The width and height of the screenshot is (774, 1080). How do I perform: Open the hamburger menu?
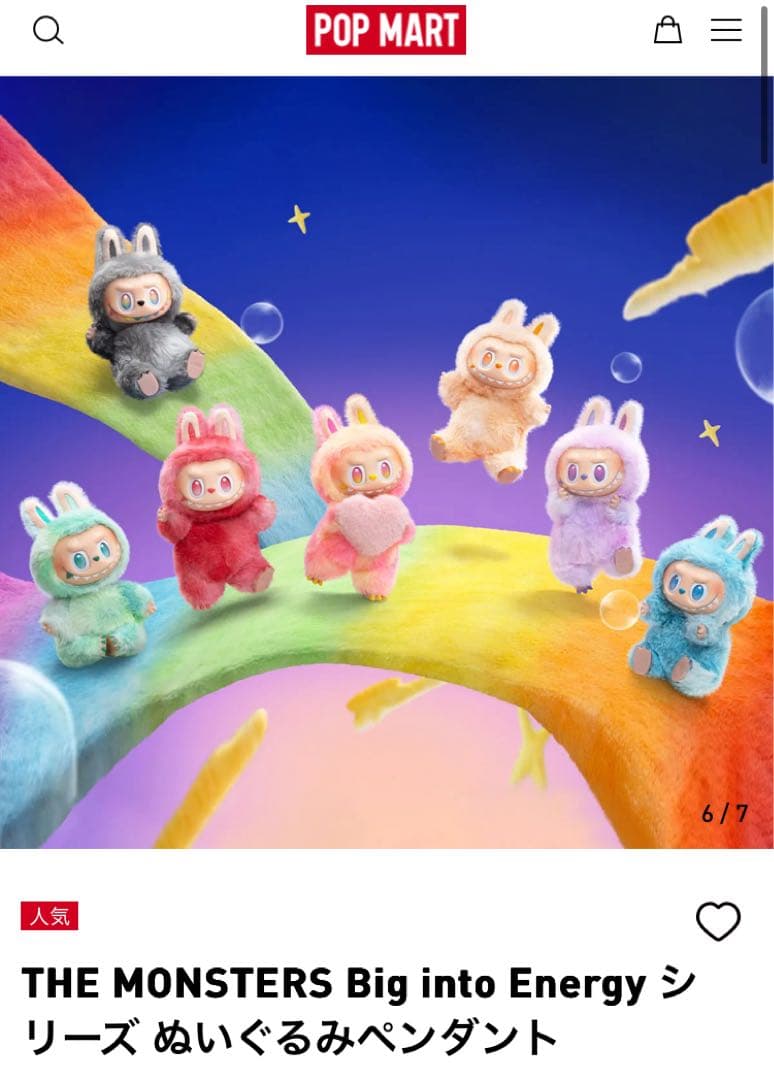726,30
